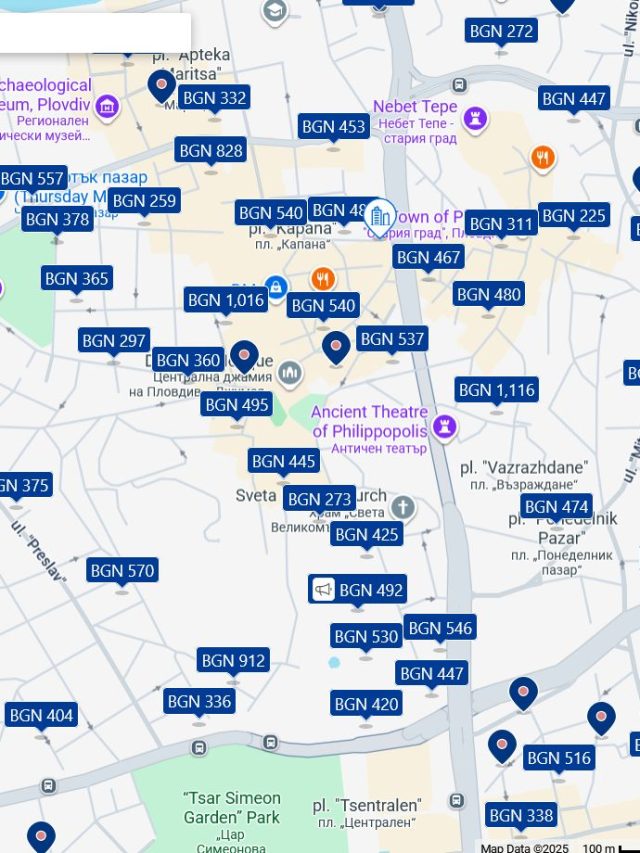Tap the BGN 467 property pin

(428, 257)
